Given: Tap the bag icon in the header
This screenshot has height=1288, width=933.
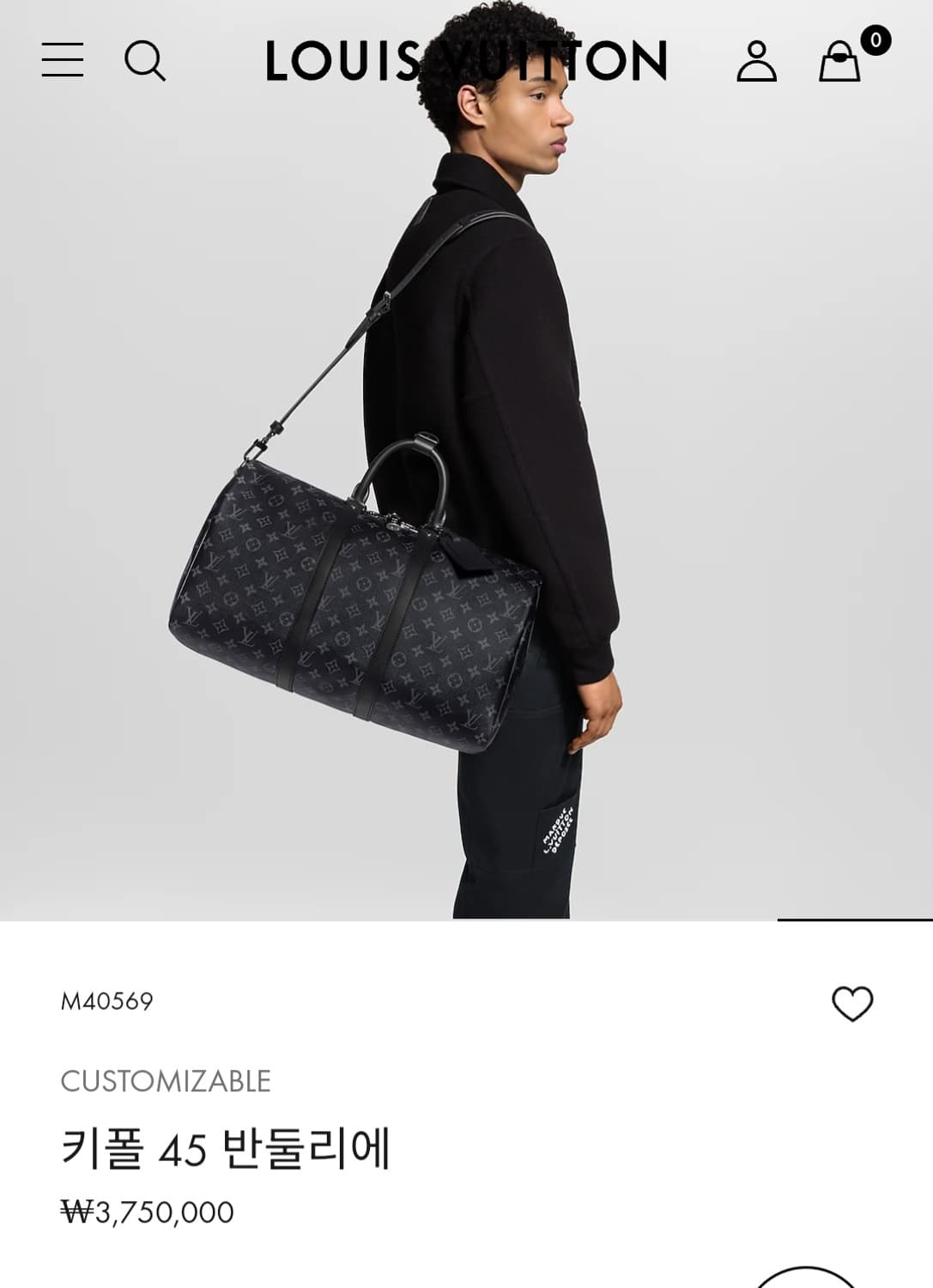Looking at the screenshot, I should (x=839, y=64).
